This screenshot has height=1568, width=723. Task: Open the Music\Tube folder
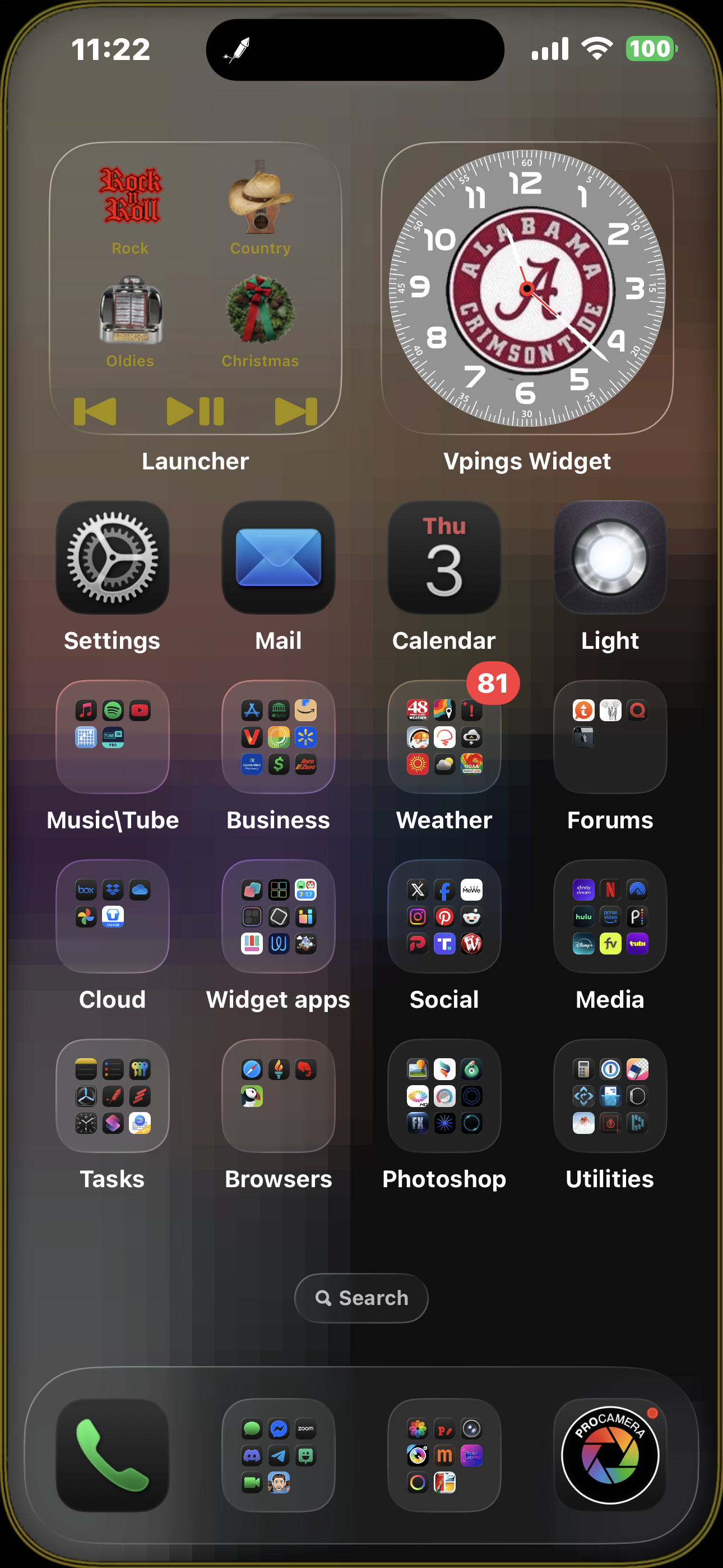(113, 737)
